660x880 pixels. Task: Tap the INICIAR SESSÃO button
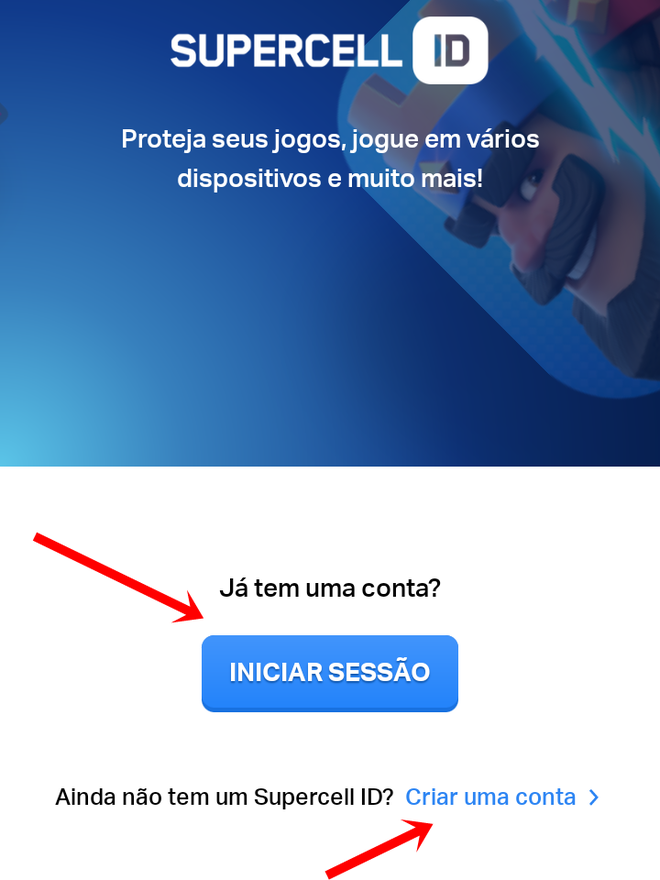(329, 672)
